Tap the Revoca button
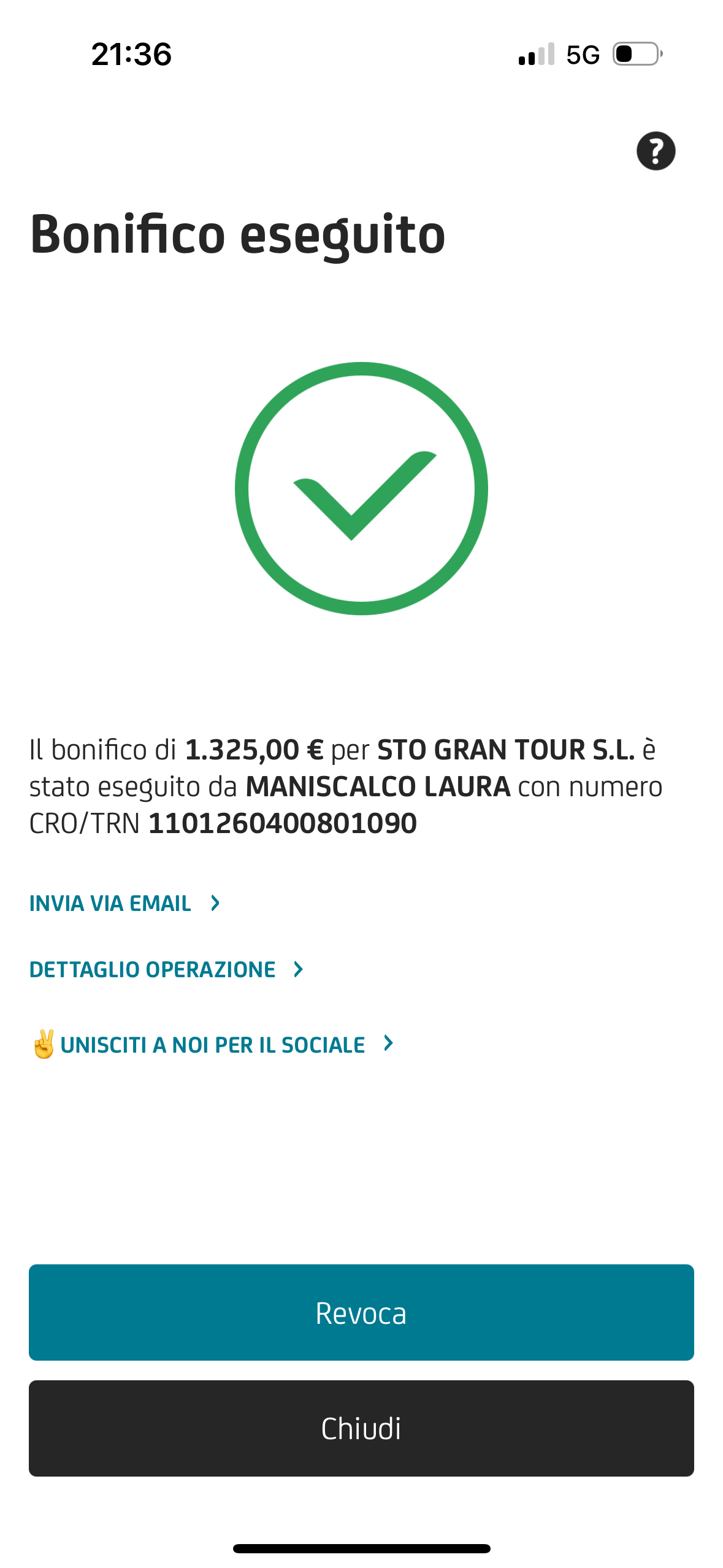The image size is (723, 1568). 361,1313
